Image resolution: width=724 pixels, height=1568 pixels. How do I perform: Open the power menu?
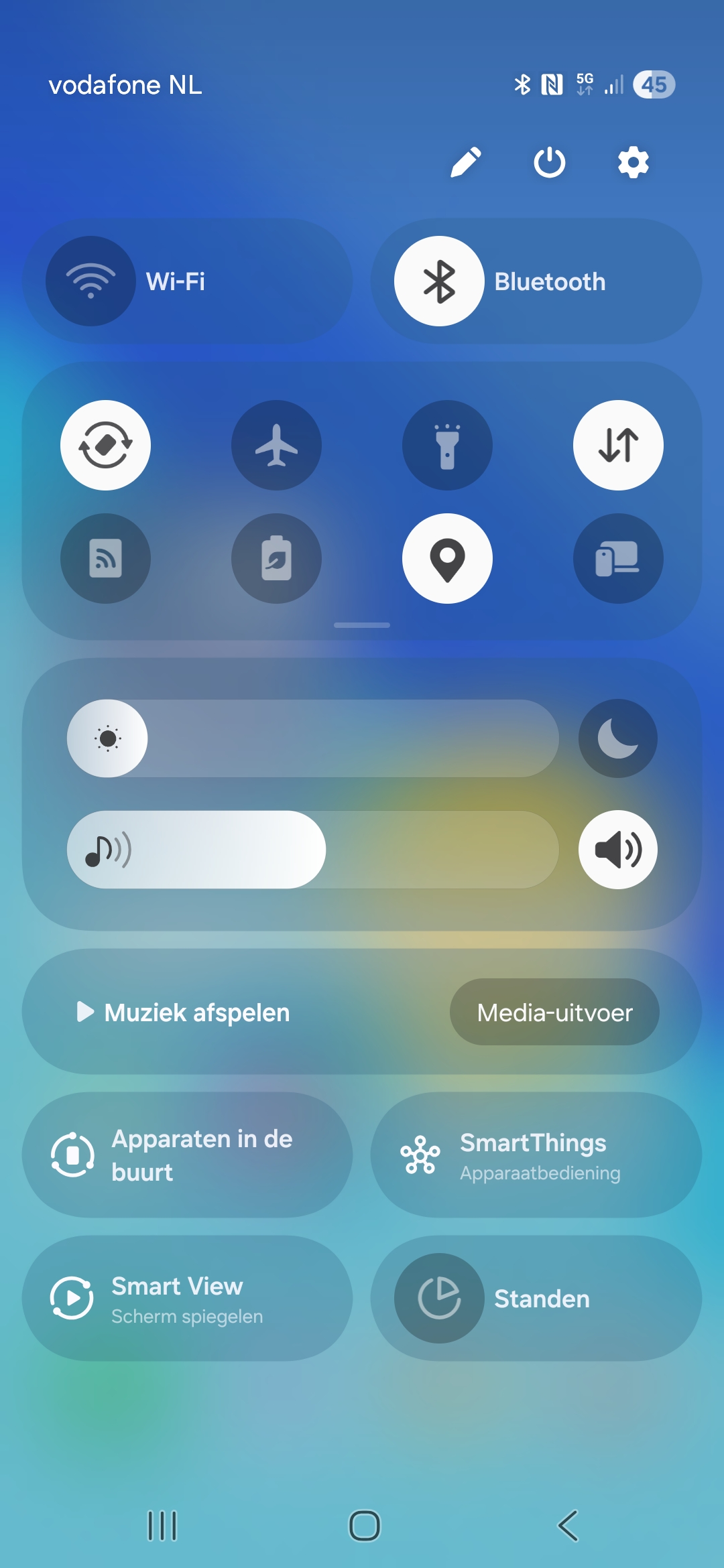coord(550,162)
